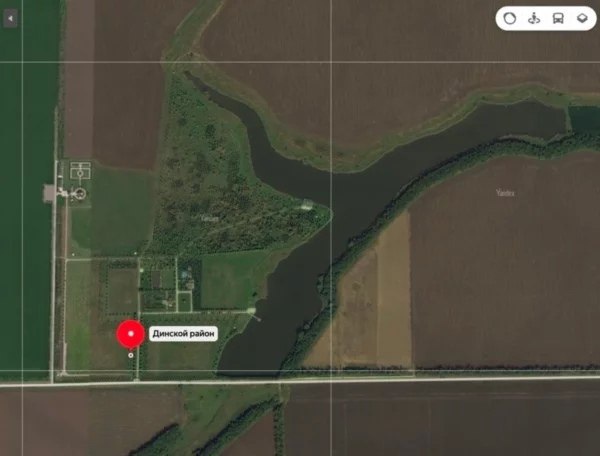Show public transport on map
600x456 pixels.
coord(558,19)
